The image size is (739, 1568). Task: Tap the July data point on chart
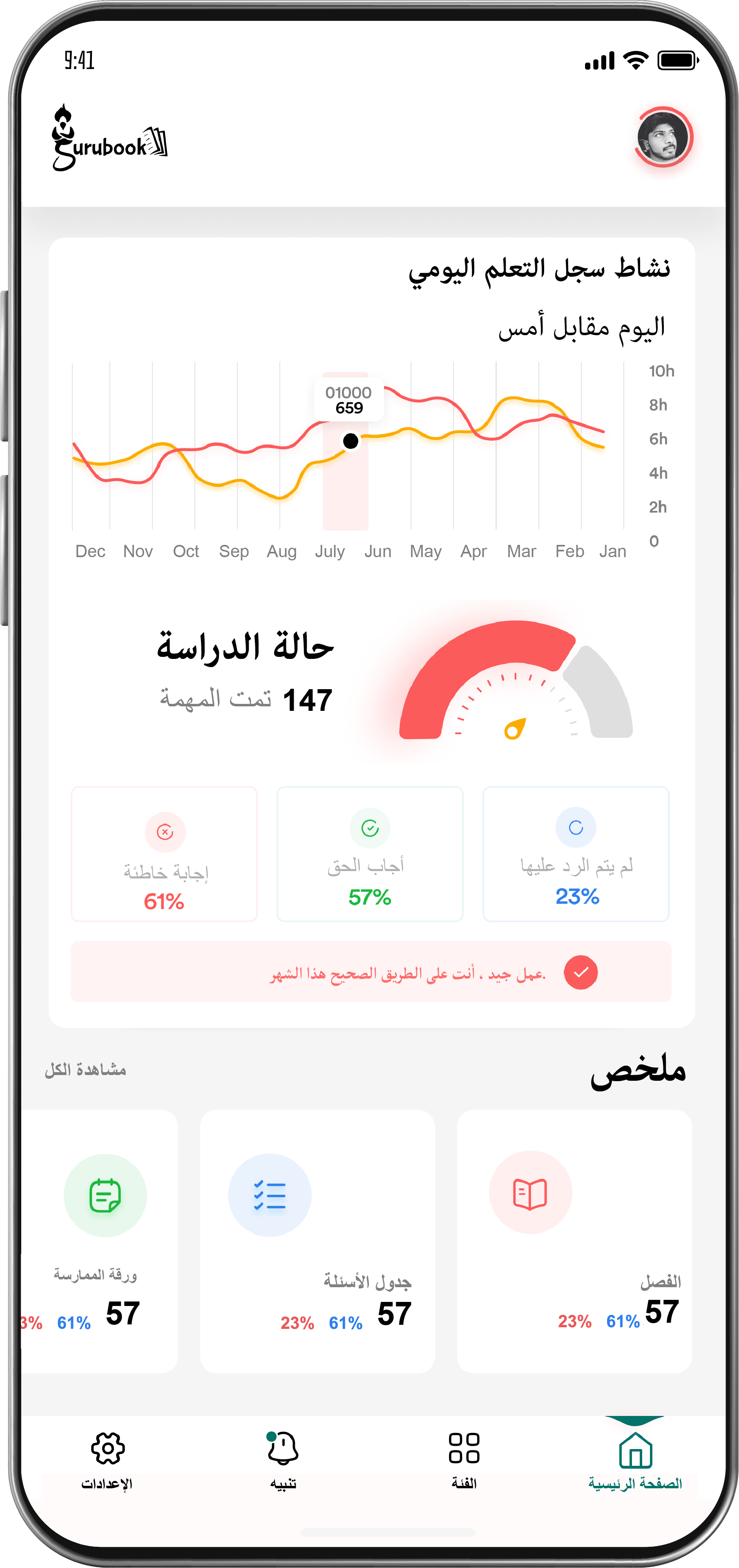tap(351, 441)
